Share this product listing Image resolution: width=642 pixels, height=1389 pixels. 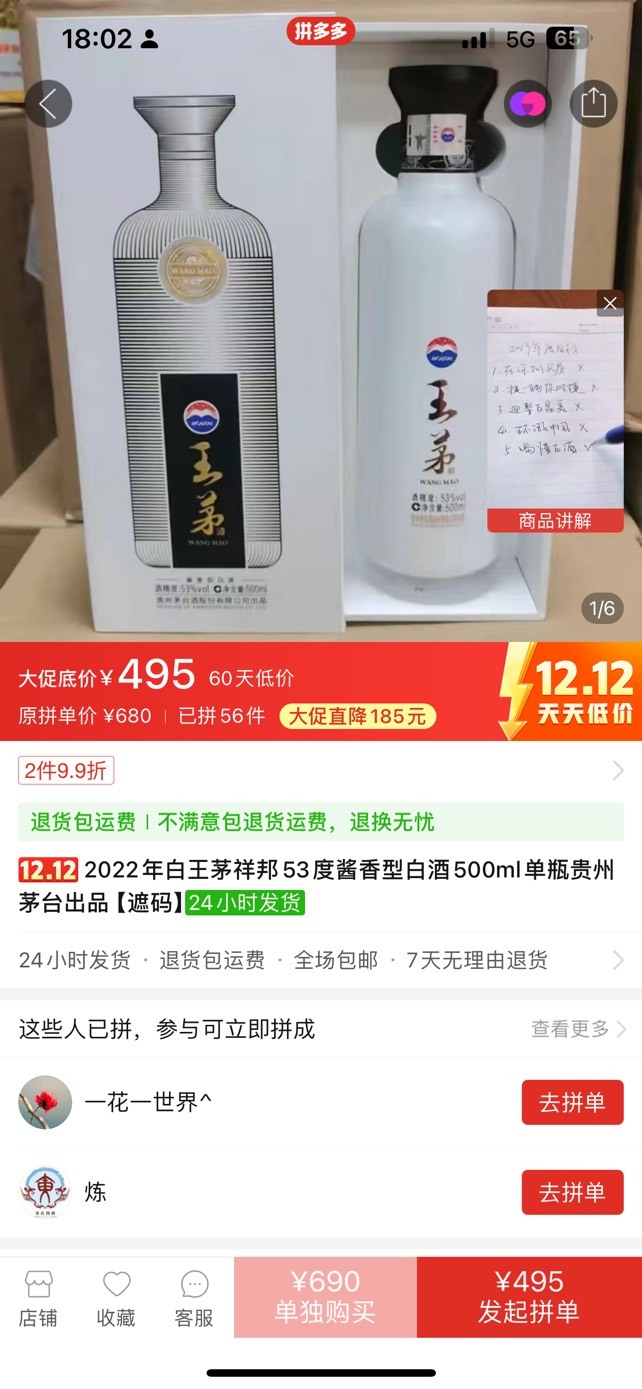[x=594, y=103]
